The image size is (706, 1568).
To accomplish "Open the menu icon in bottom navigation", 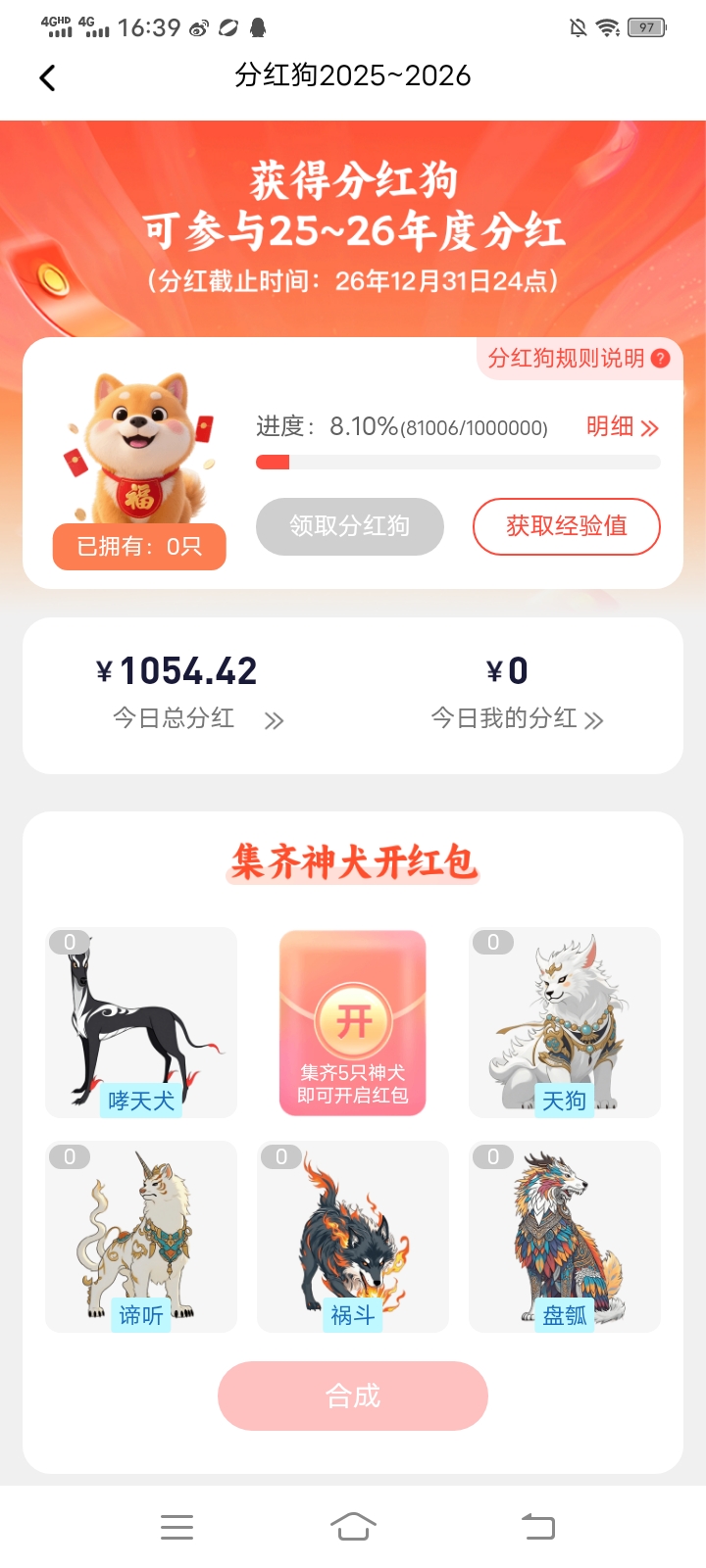I will click(176, 1525).
